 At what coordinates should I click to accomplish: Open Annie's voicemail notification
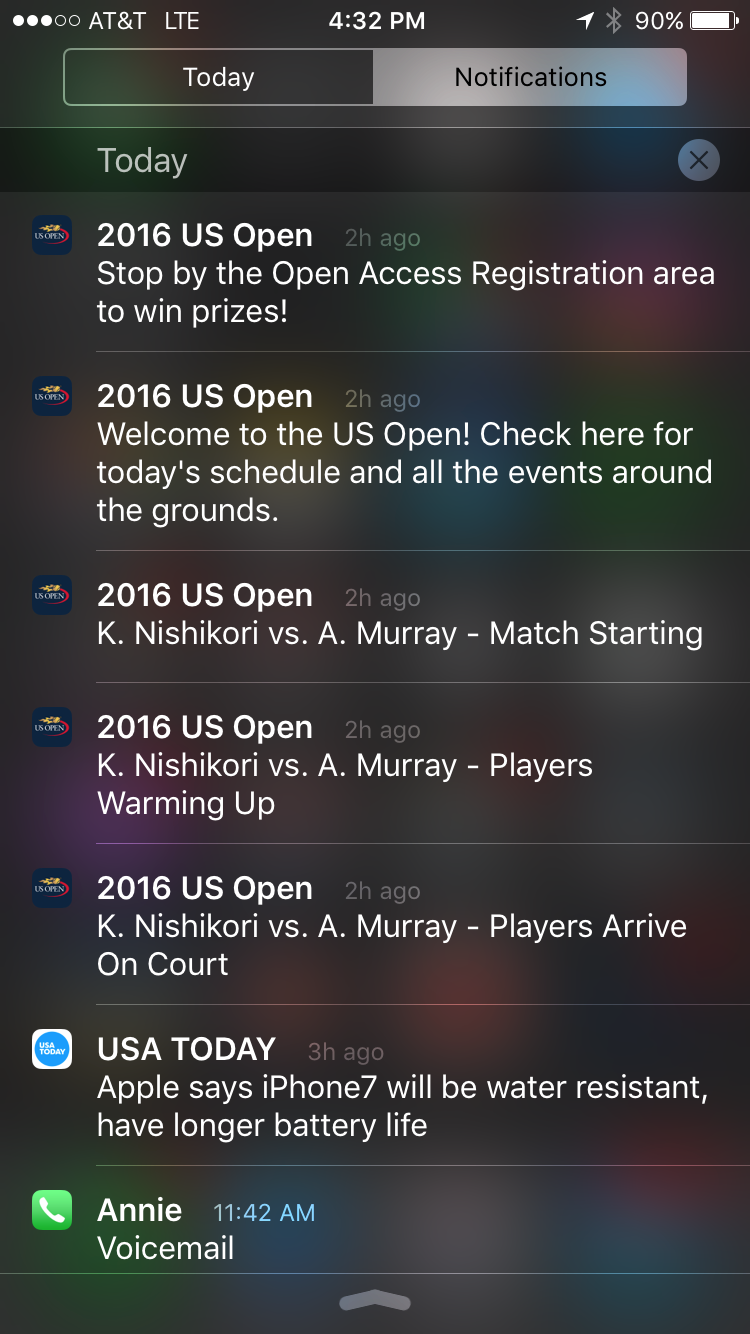tap(400, 1228)
